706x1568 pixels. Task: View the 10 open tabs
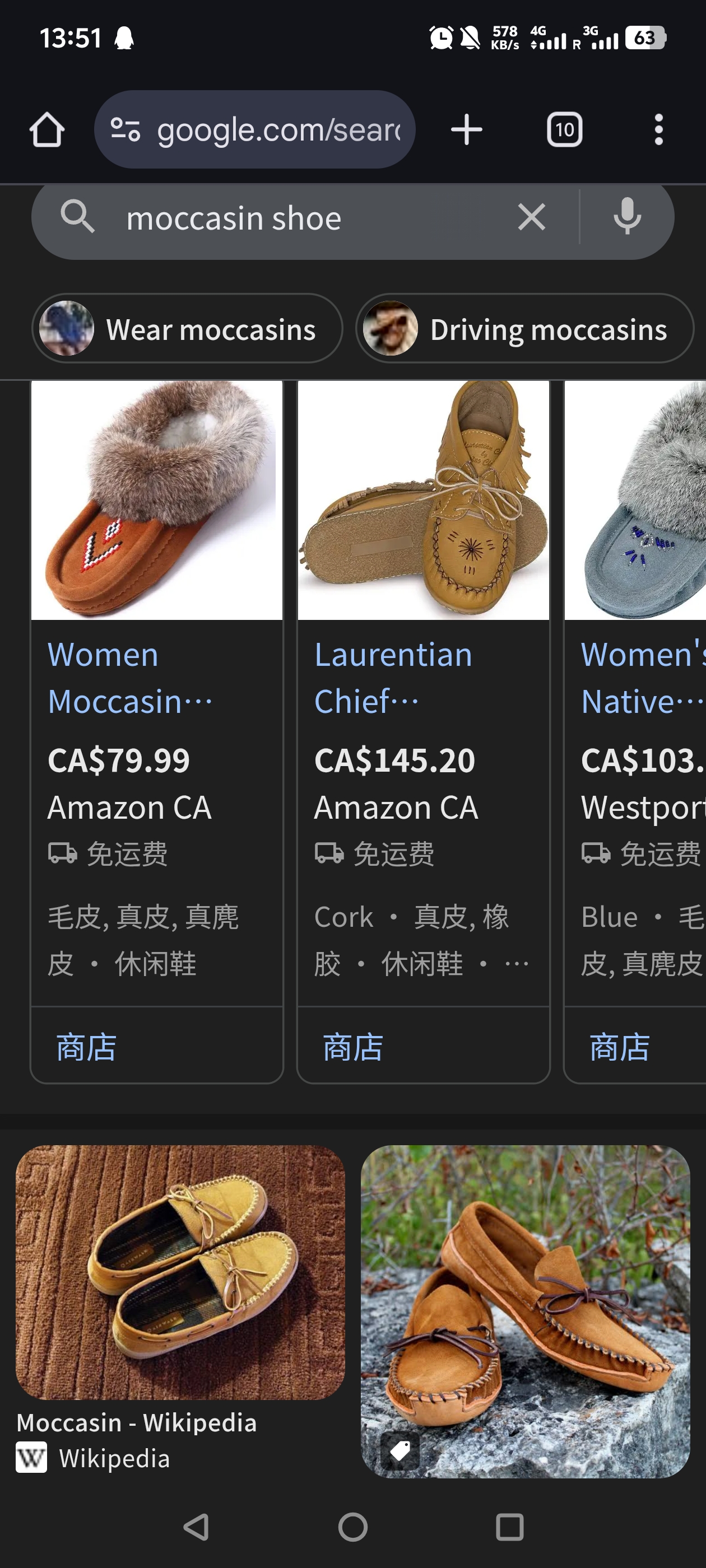click(564, 130)
